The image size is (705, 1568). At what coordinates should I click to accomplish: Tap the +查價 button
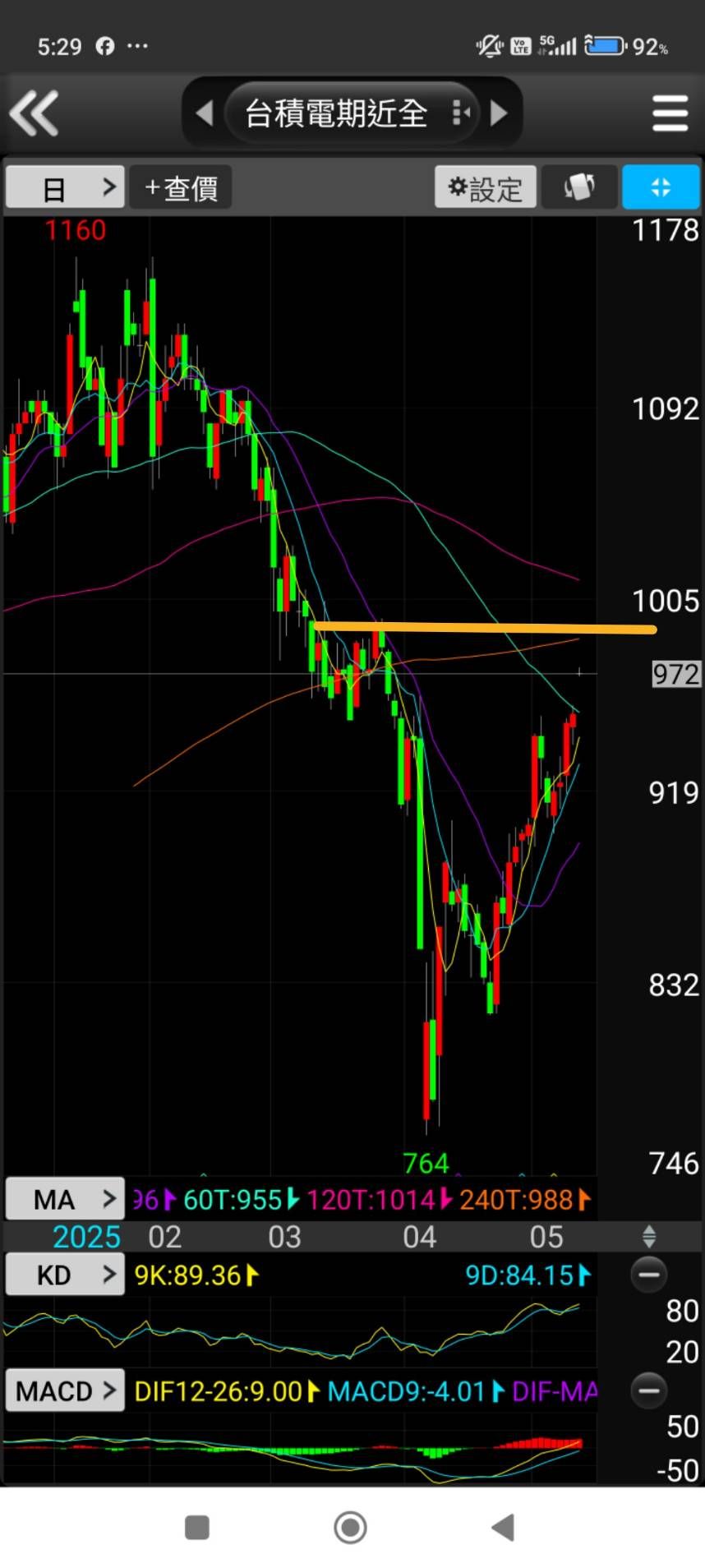(180, 187)
